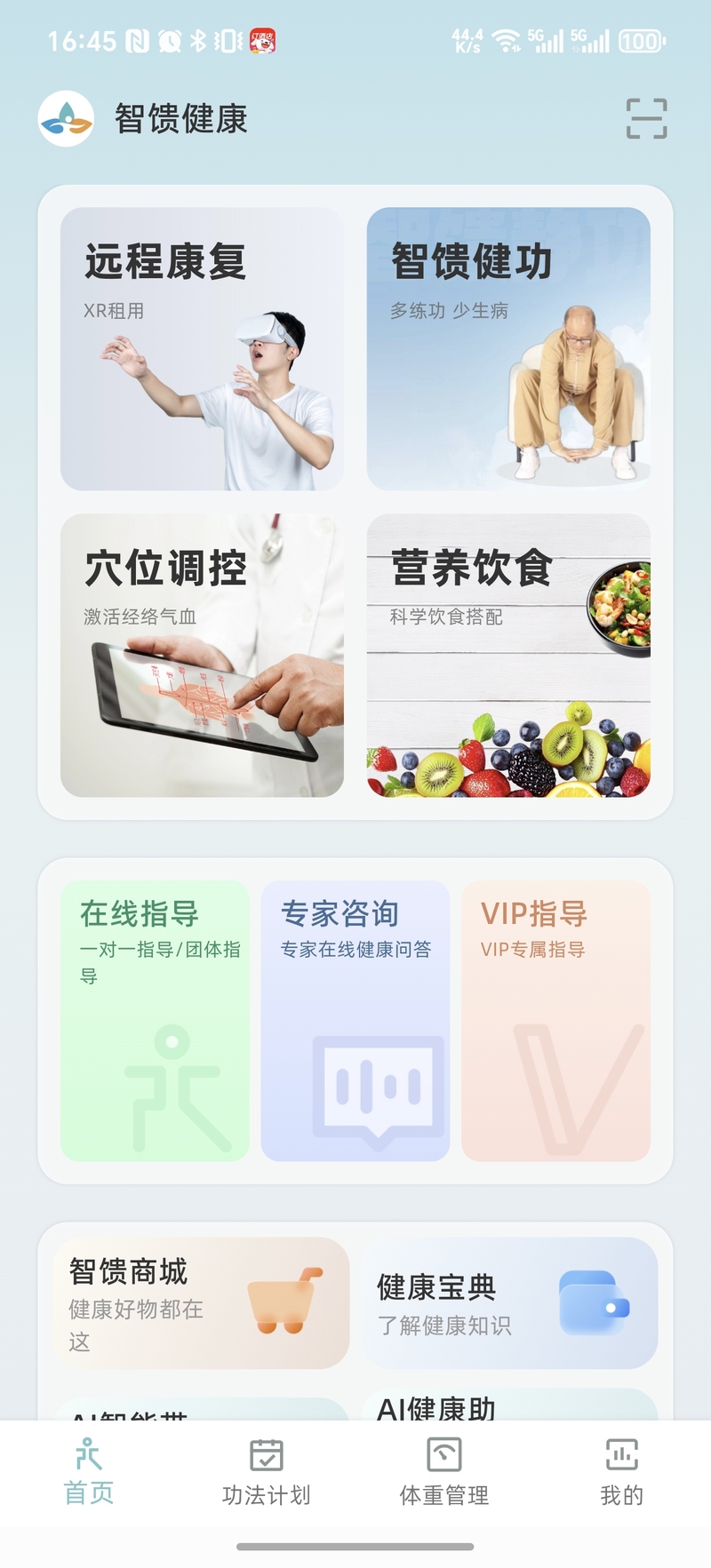This screenshot has height=1568, width=711.
Task: Select the 首页 home tab
Action: (89, 1473)
